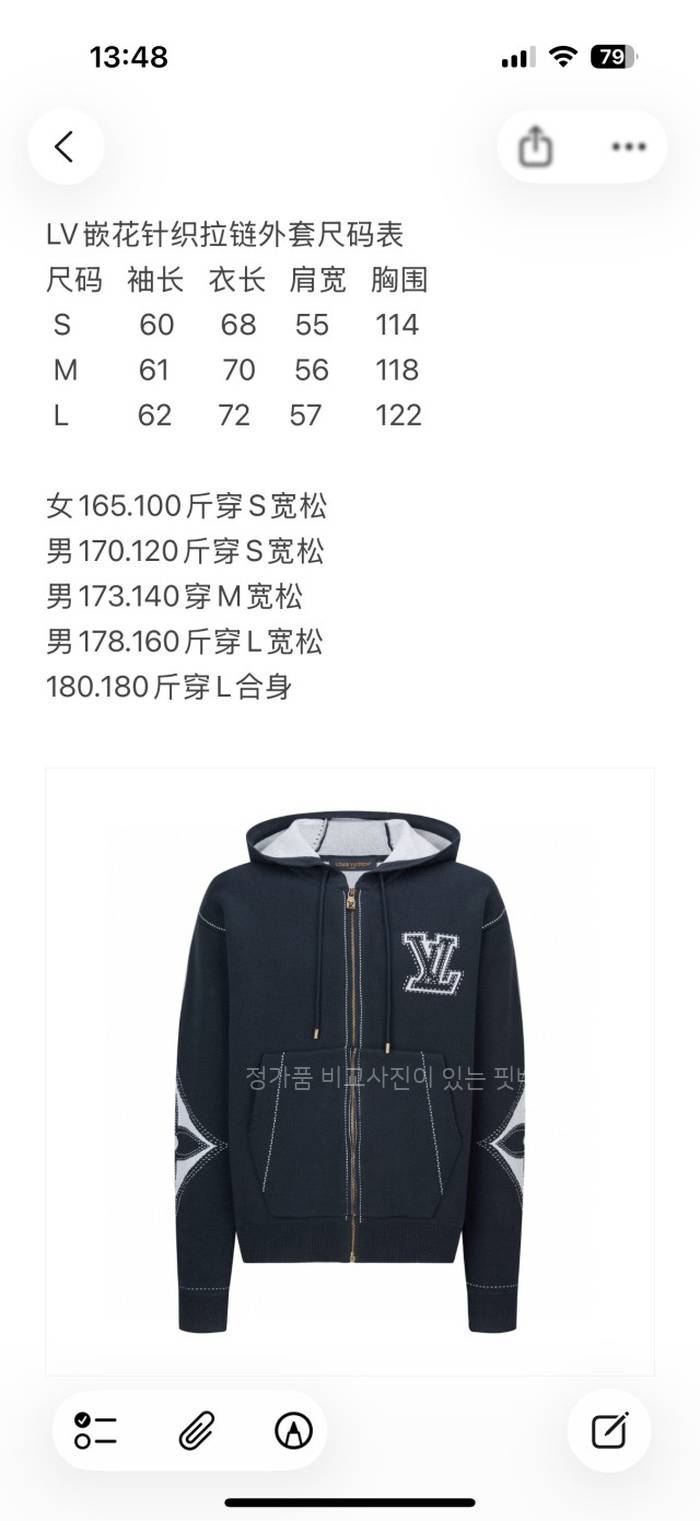This screenshot has width=700, height=1521.
Task: Share this note
Action: 537,147
